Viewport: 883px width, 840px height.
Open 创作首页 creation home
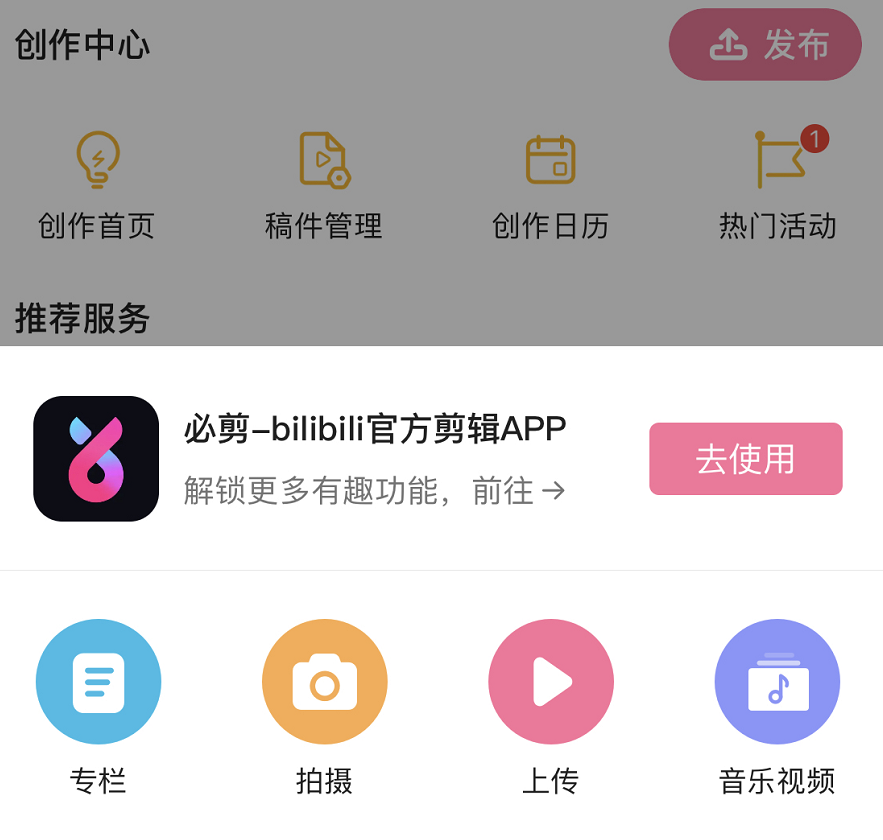coord(97,186)
